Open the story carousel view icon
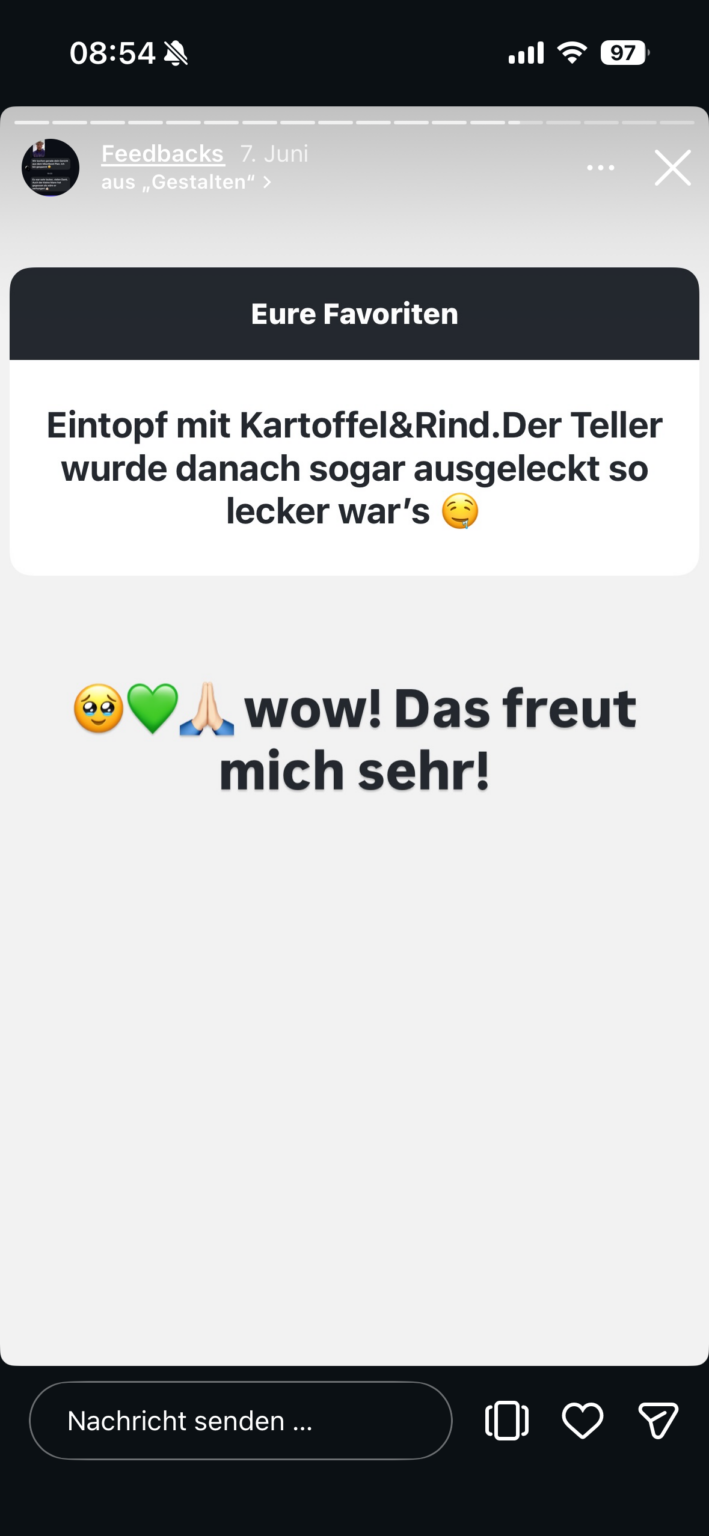709x1536 pixels. point(507,1420)
